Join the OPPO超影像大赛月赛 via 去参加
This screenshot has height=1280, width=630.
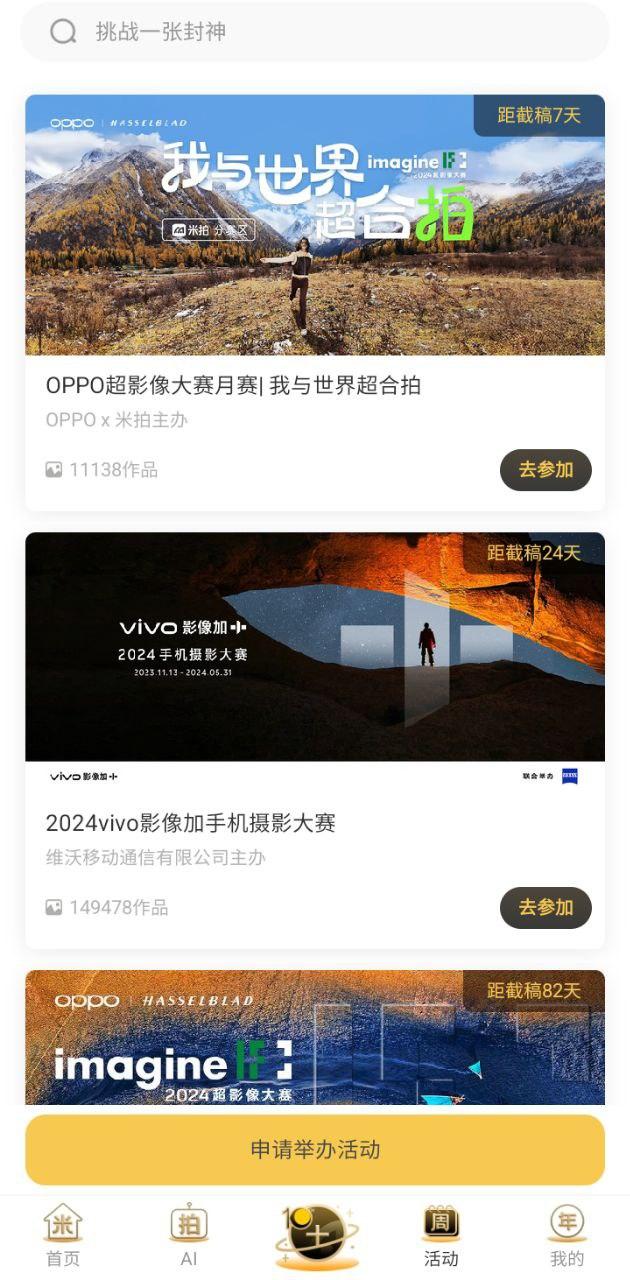coord(545,470)
